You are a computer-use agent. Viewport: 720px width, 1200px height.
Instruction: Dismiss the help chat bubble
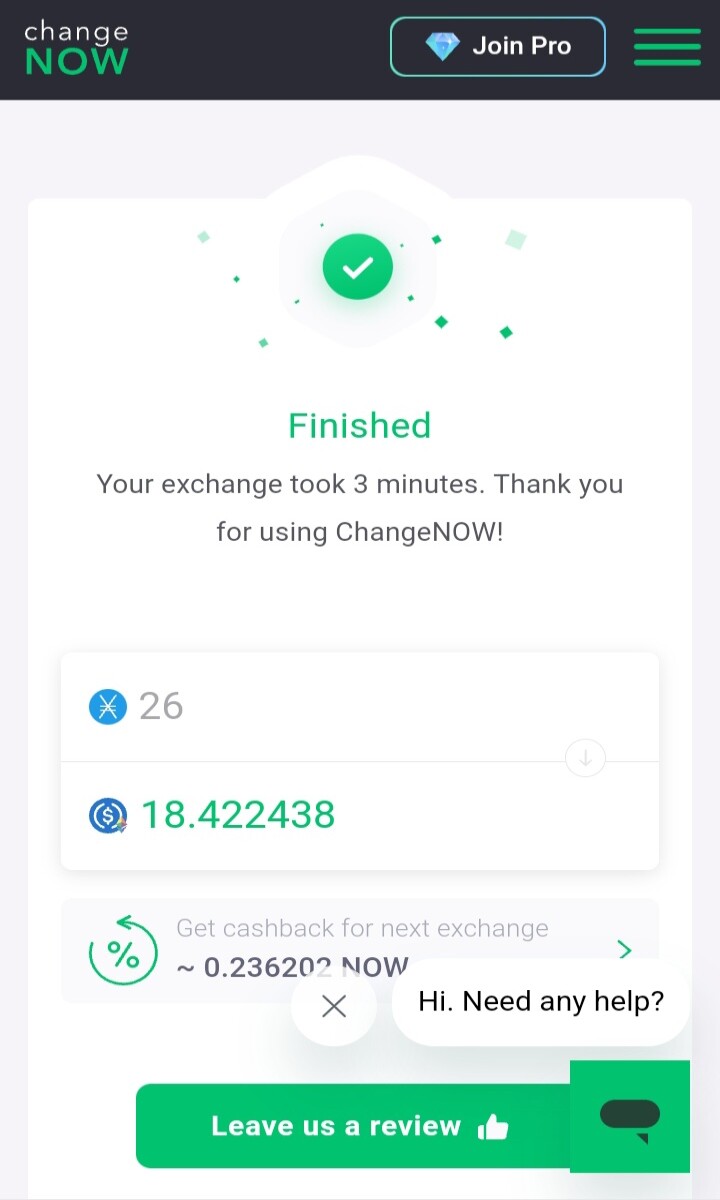tap(334, 1006)
